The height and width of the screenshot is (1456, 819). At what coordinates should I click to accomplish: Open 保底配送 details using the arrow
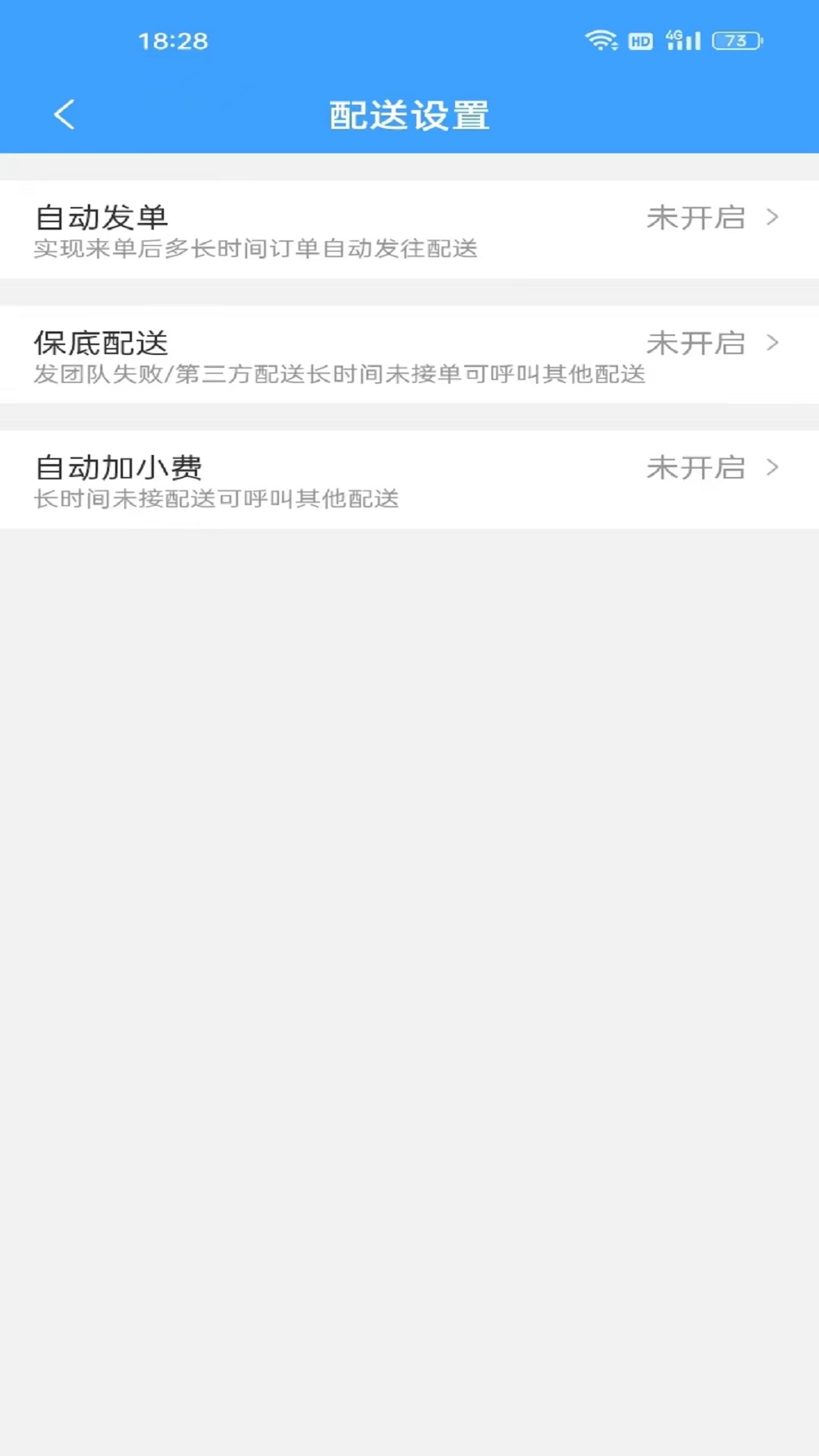[x=773, y=344]
